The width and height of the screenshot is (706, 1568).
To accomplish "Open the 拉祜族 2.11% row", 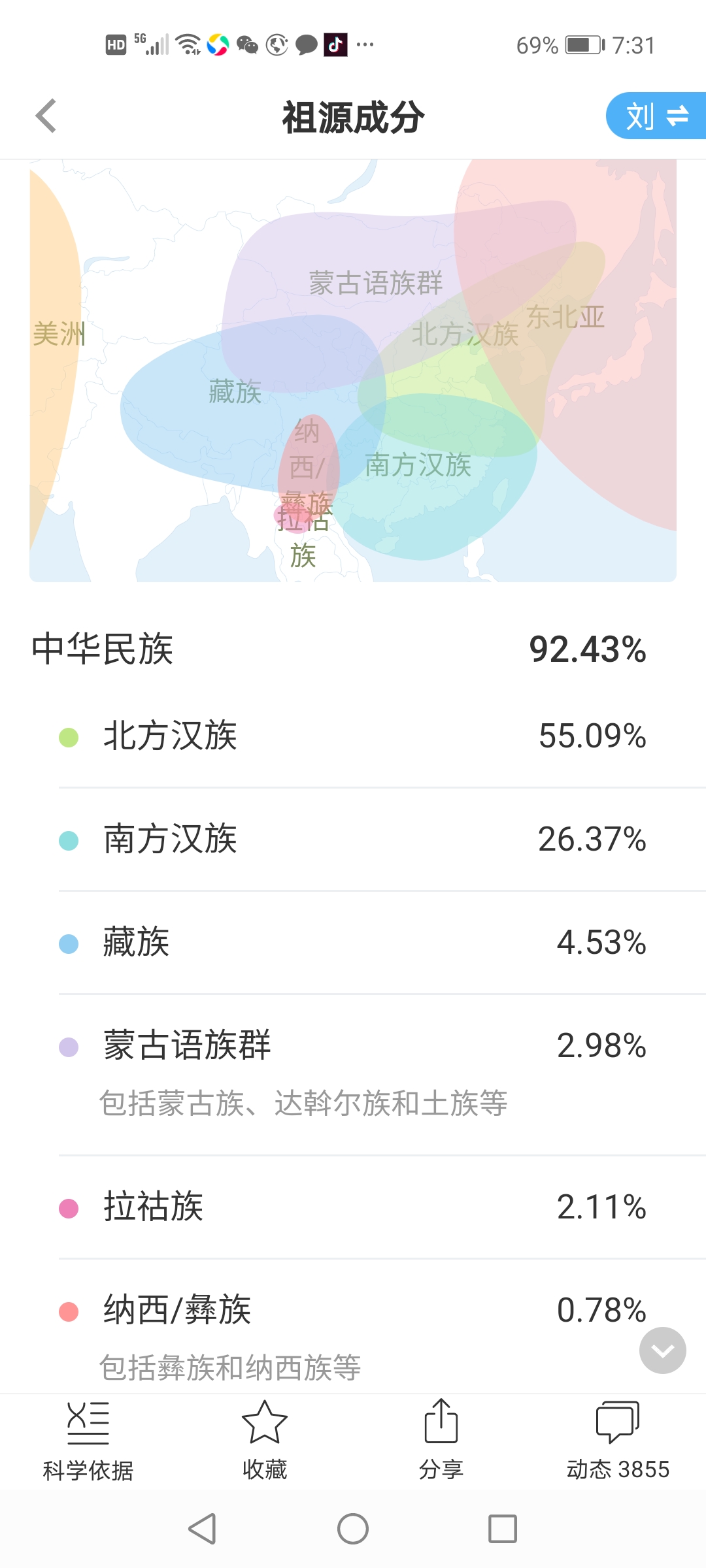I will (353, 1207).
